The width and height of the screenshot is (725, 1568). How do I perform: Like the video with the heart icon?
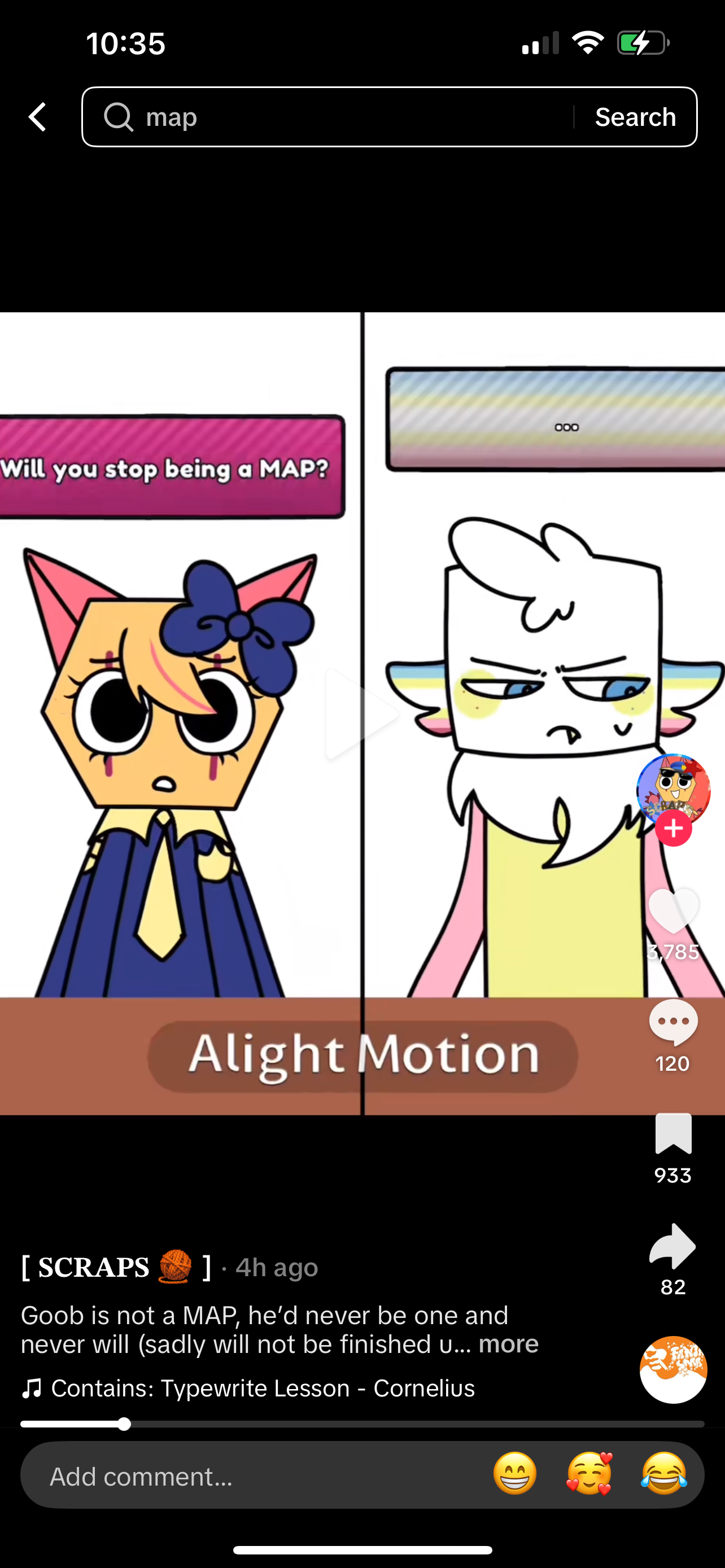pos(673,910)
